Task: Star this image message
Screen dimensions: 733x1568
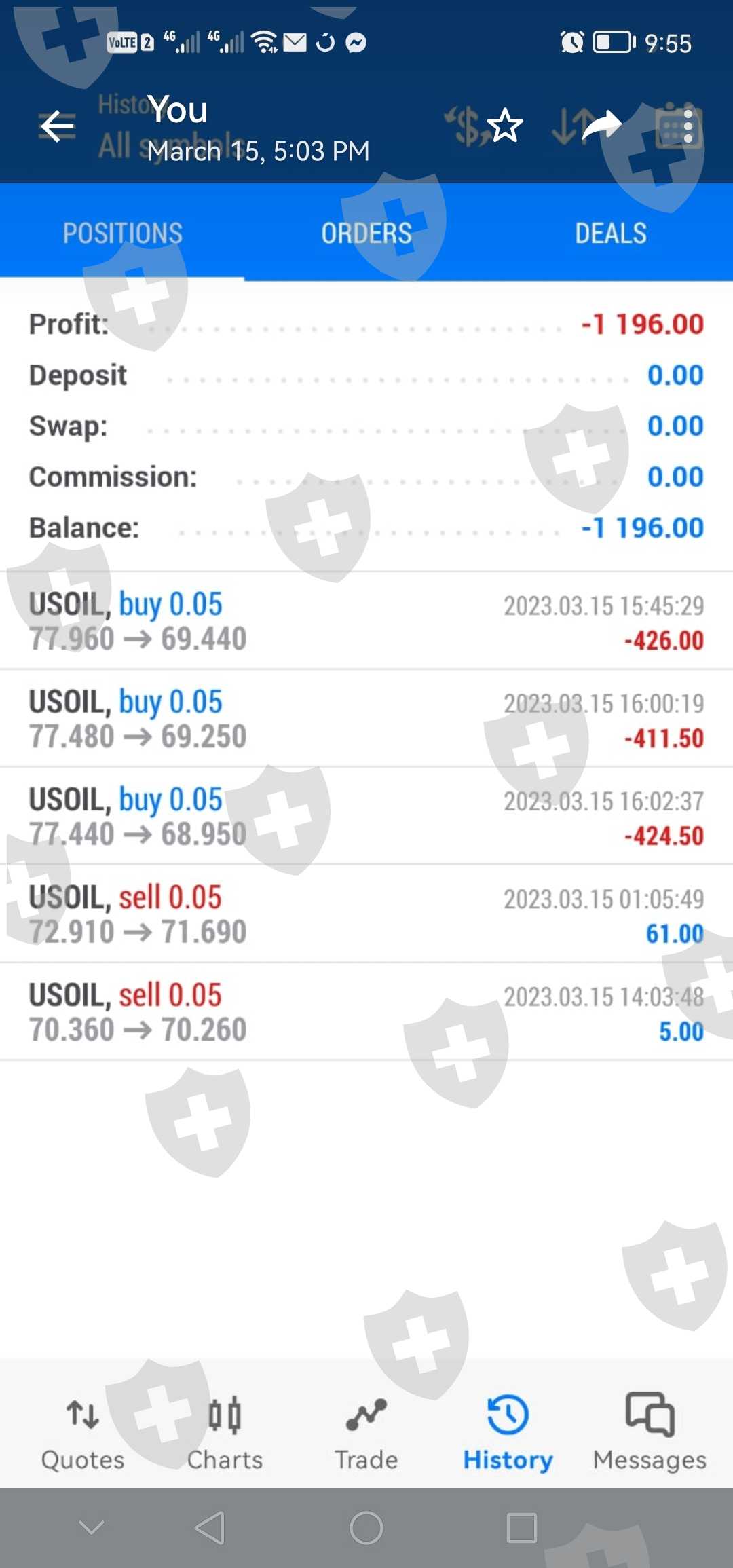Action: [x=505, y=126]
